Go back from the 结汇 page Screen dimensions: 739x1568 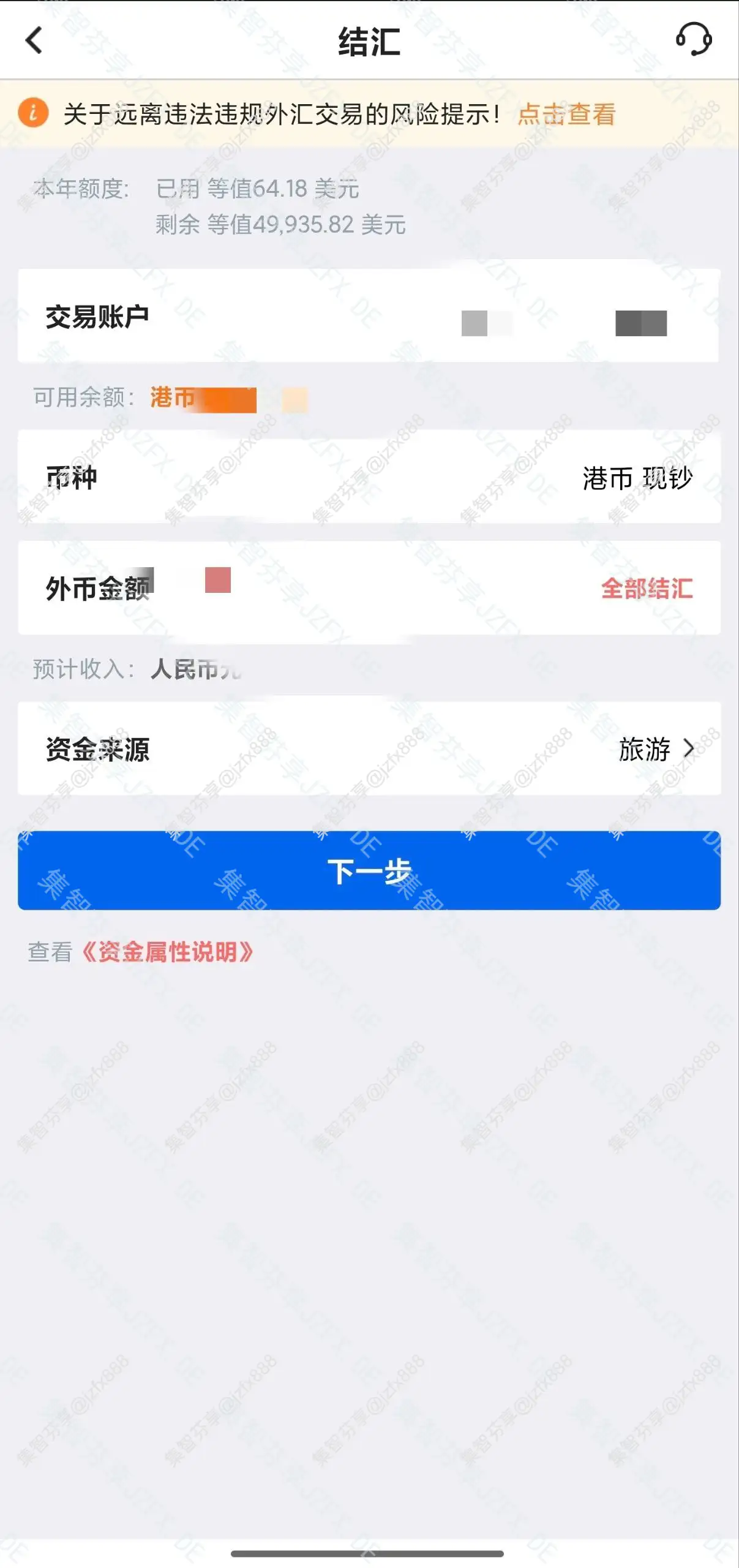(34, 40)
